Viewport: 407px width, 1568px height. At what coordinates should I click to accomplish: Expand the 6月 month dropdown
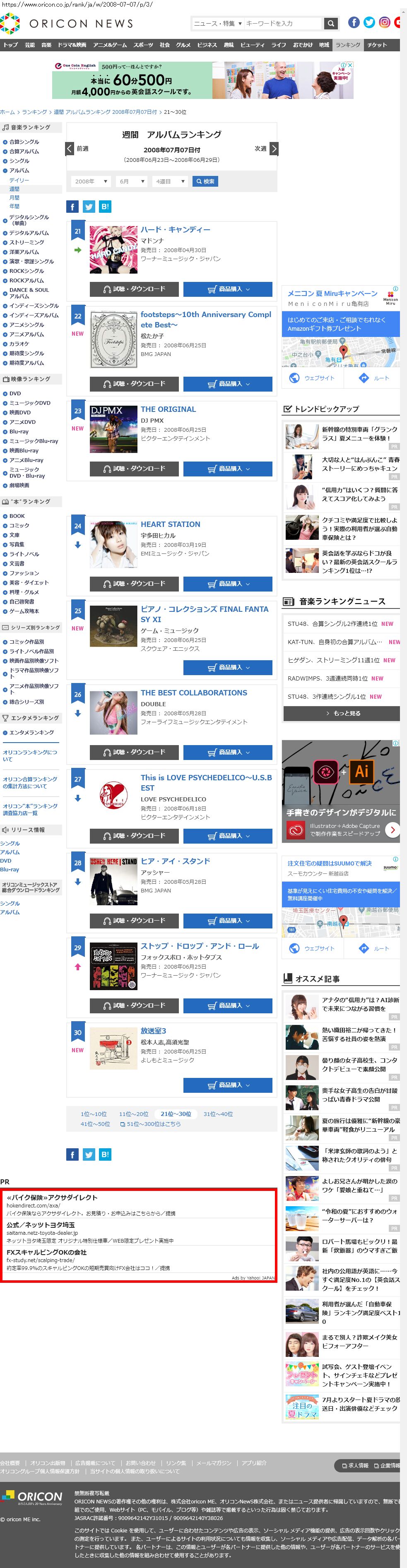tap(132, 181)
